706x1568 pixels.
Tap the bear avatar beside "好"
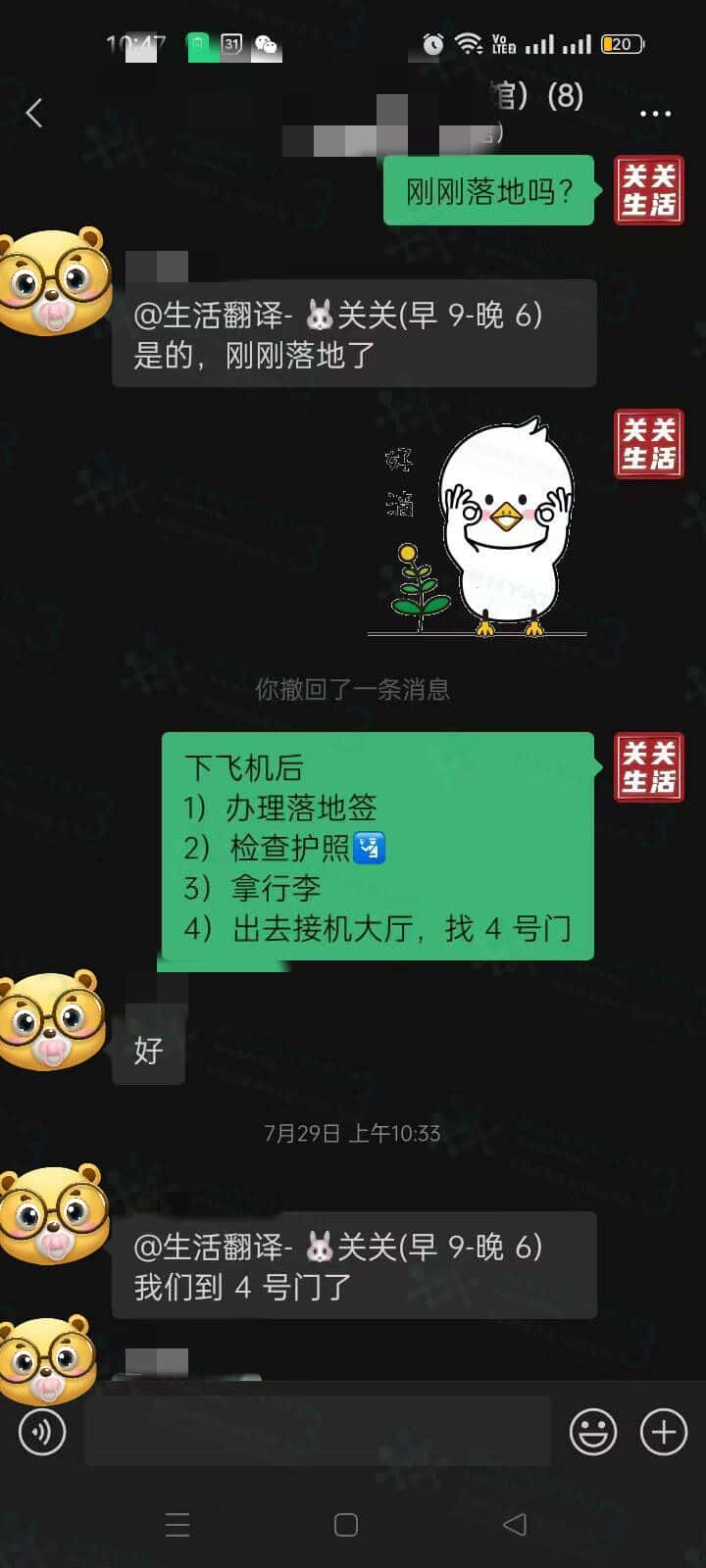click(x=52, y=1020)
